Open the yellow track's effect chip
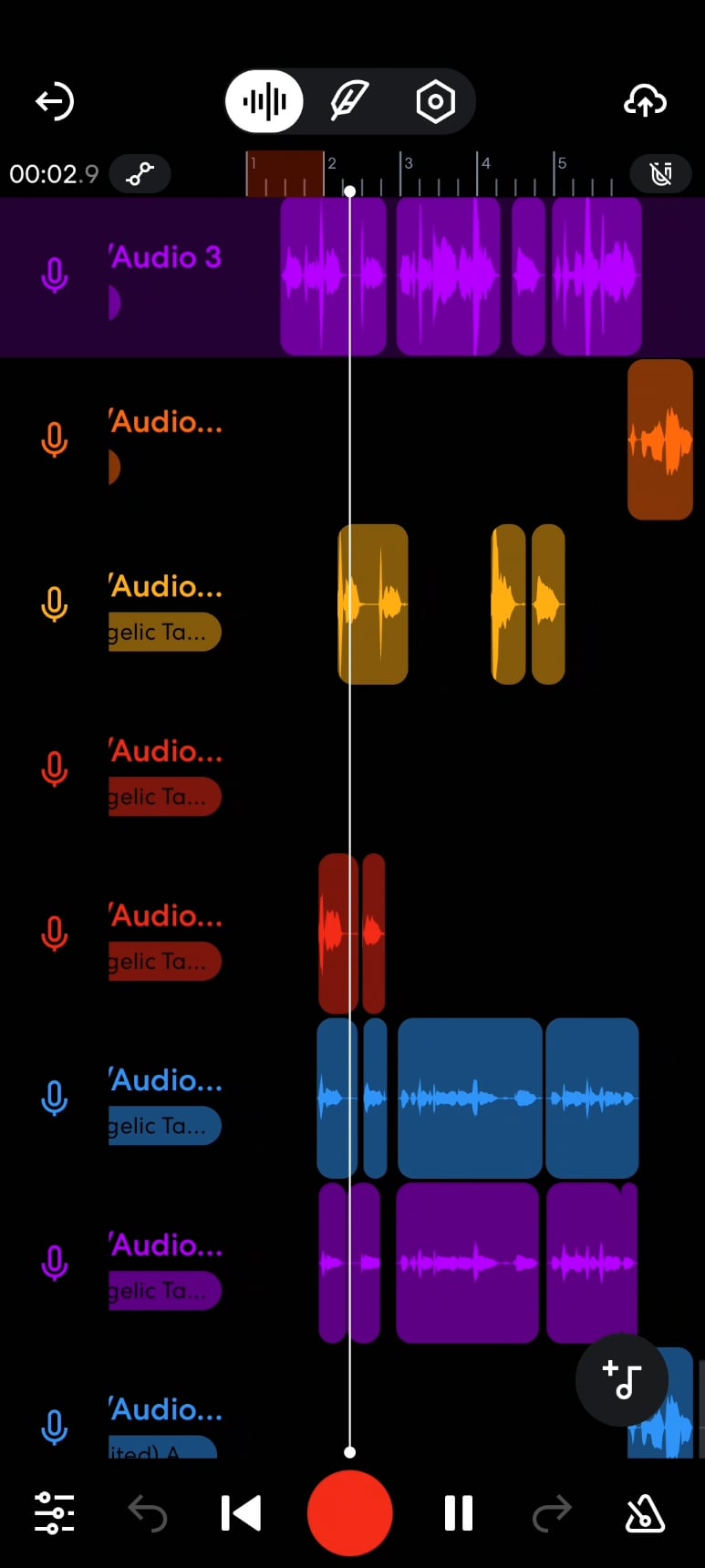Viewport: 705px width, 1568px height. click(x=164, y=632)
